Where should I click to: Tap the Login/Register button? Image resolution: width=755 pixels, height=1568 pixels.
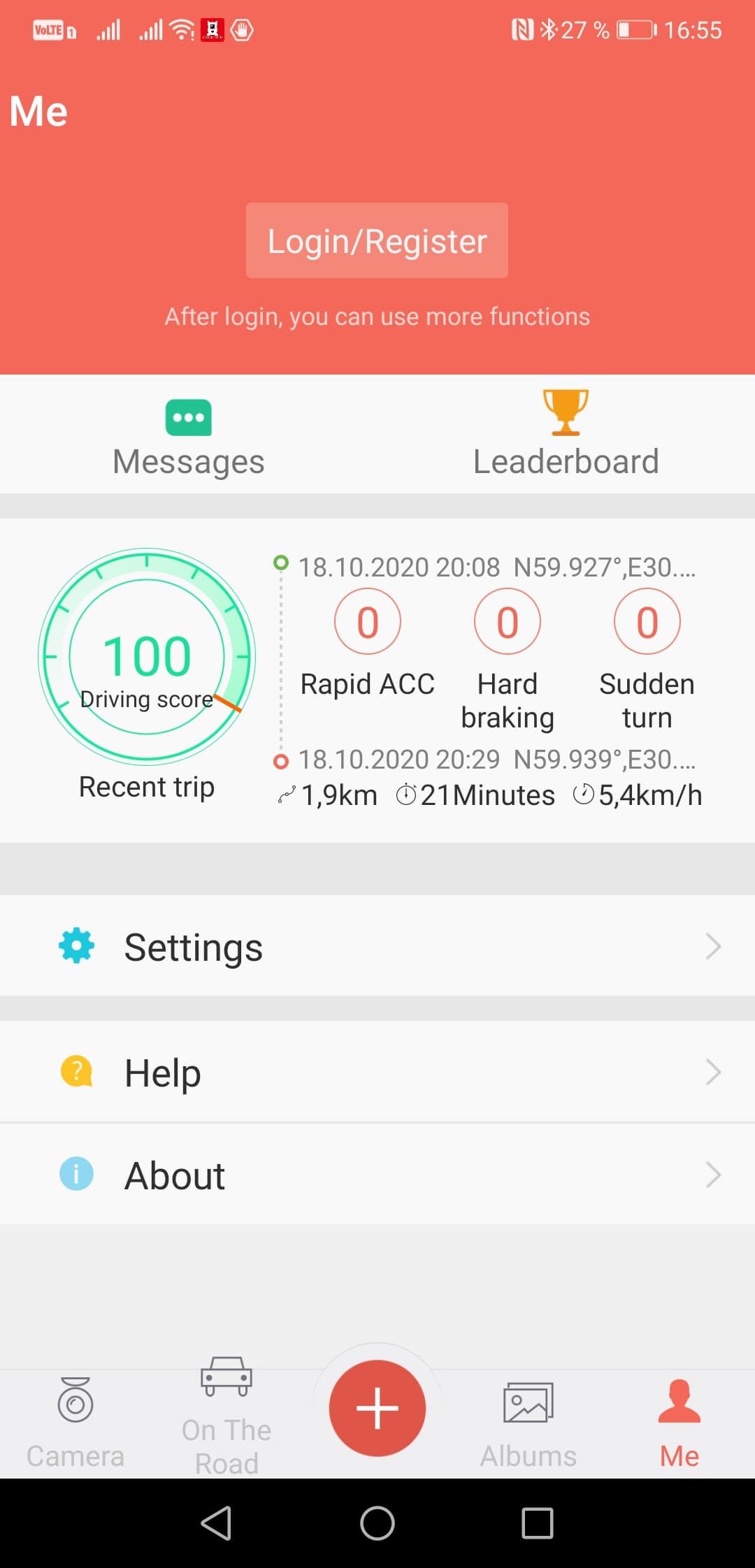[x=377, y=241]
